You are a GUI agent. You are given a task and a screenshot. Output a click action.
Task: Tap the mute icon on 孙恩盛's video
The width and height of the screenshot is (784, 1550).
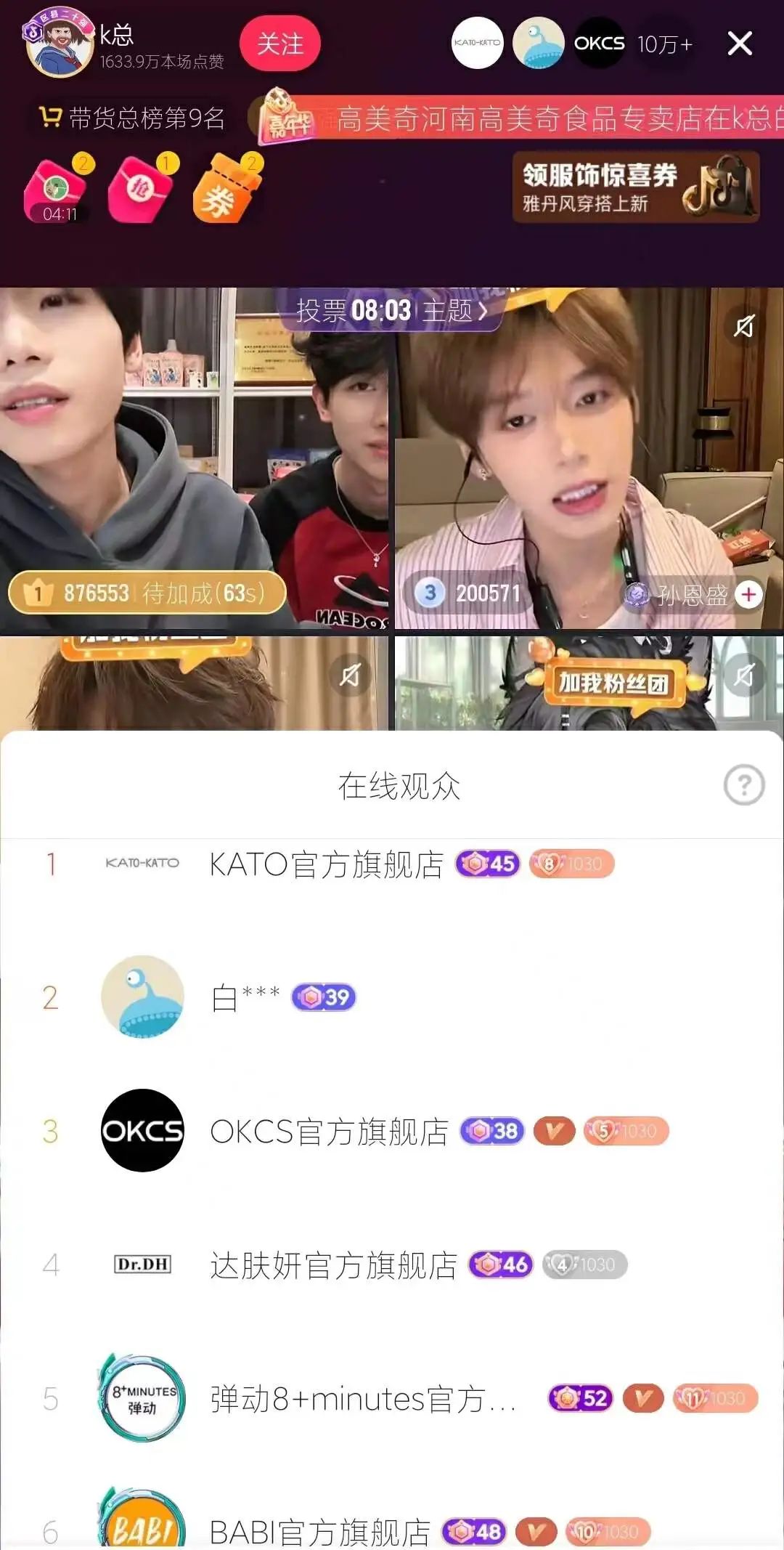(x=744, y=326)
